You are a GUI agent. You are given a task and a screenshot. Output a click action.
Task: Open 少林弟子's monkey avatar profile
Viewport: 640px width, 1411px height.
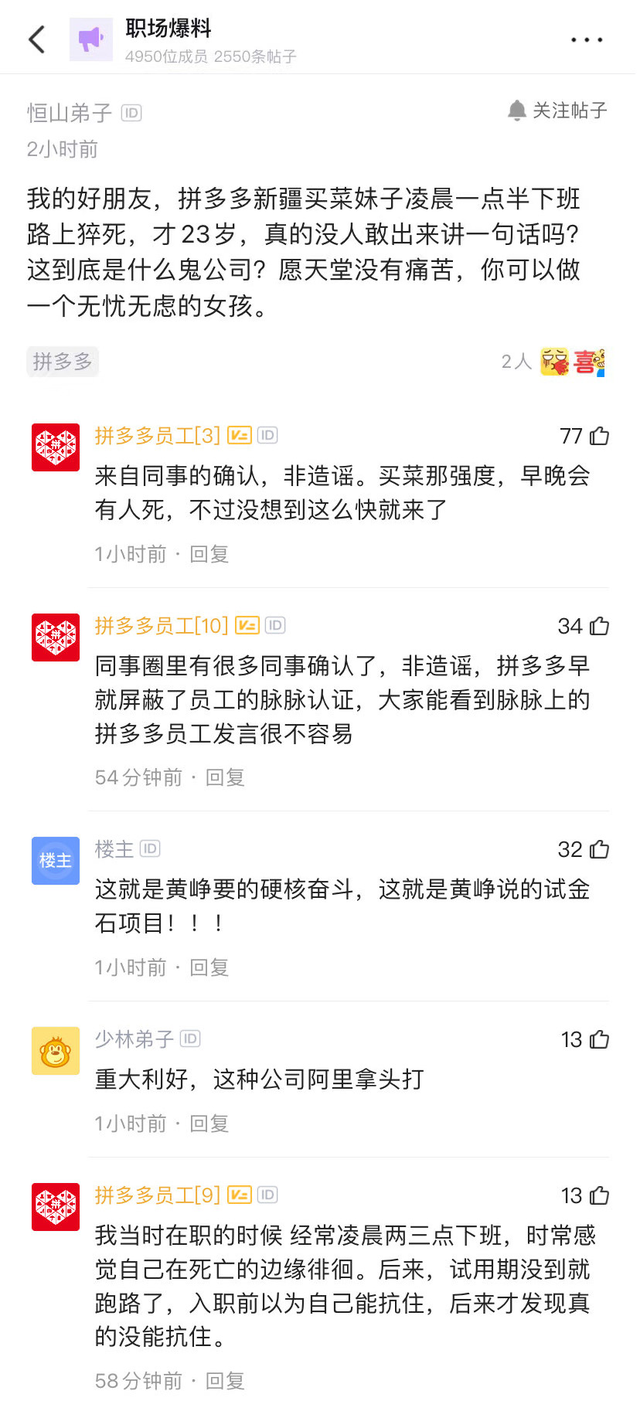coord(55,1051)
